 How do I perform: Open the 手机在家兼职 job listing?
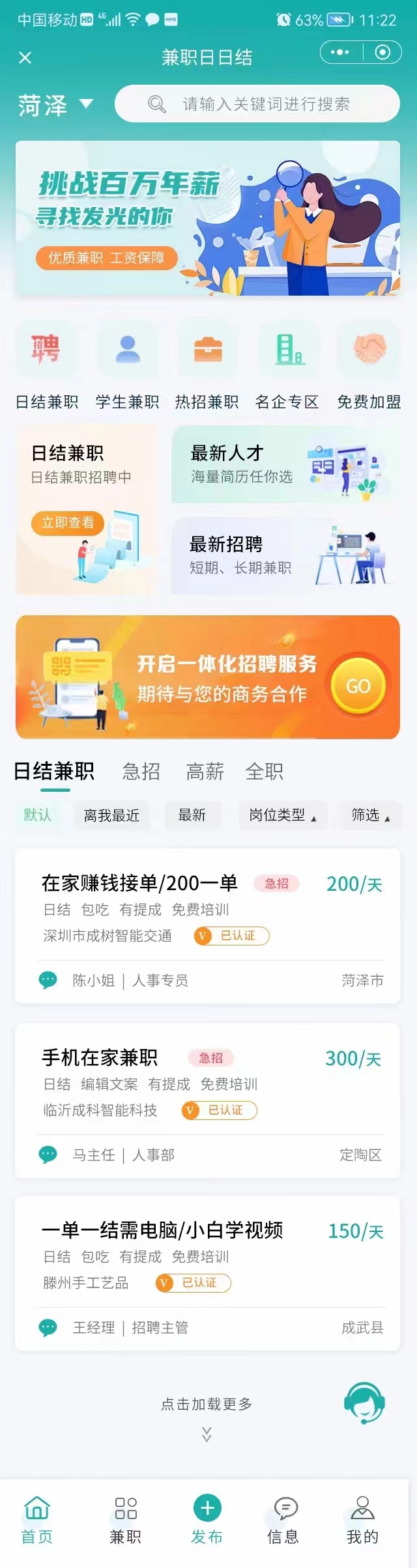tap(207, 1099)
